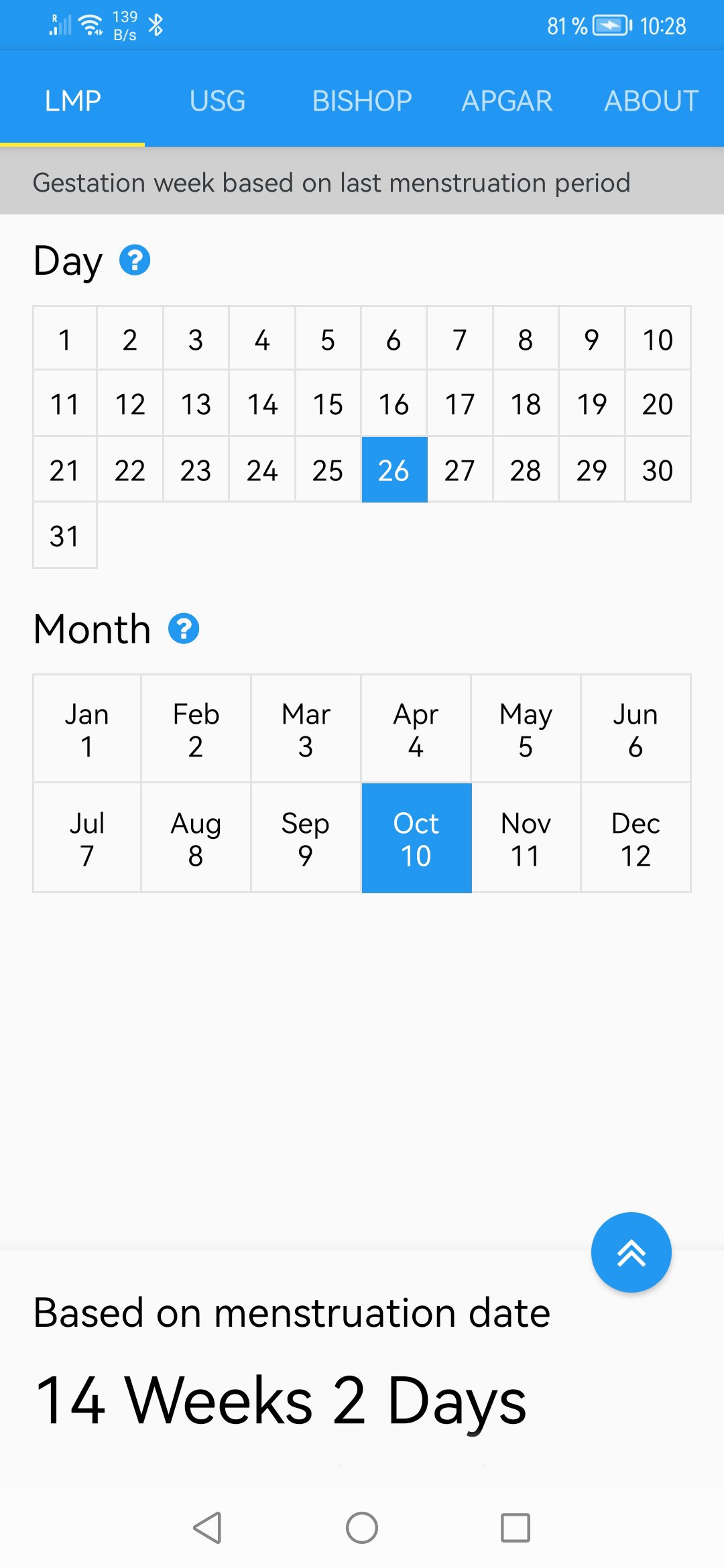Tap the double-arrow up floating button
724x1568 pixels.
coord(631,1252)
